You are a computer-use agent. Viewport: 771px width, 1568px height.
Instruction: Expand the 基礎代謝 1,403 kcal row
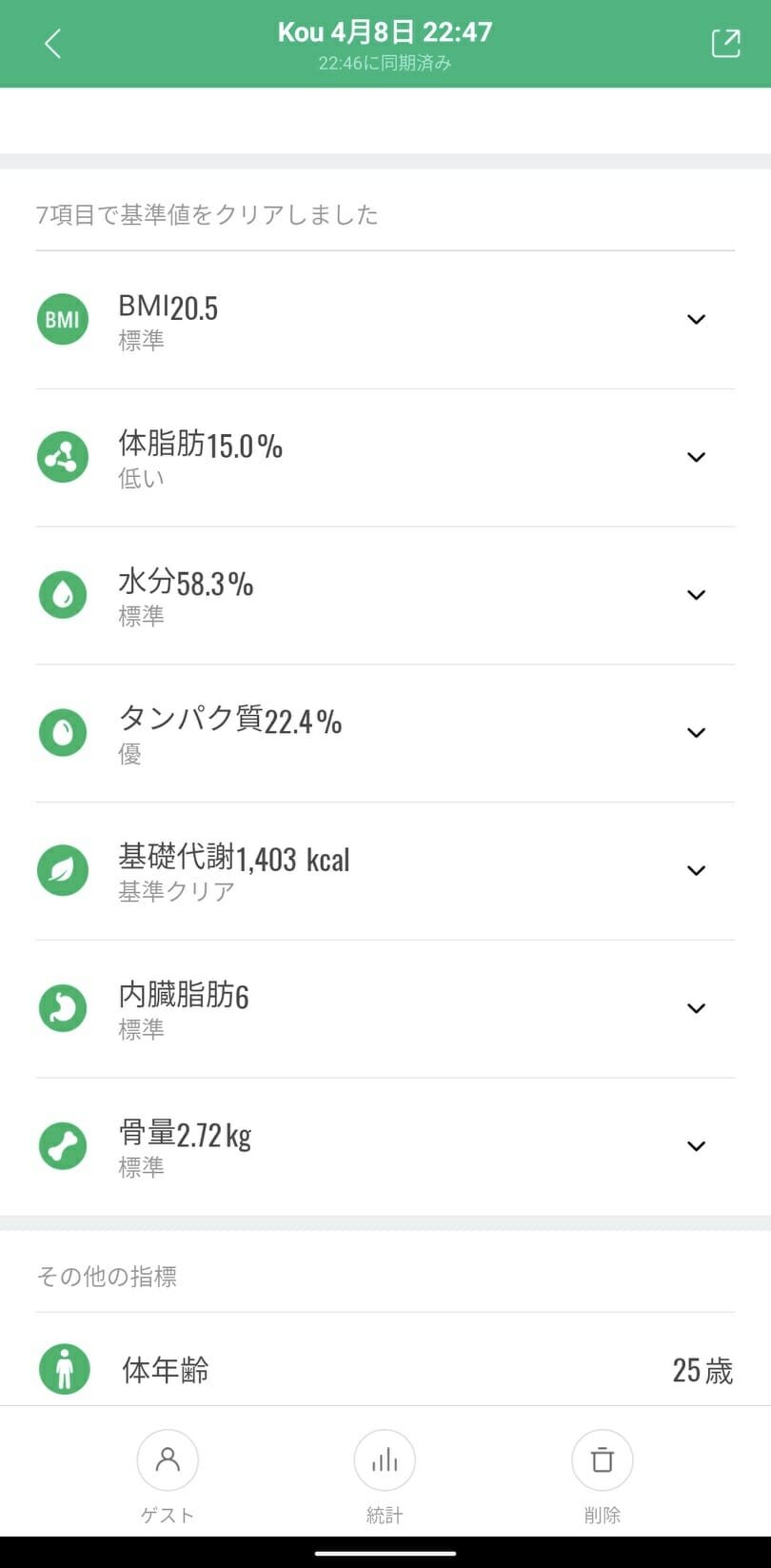[x=385, y=871]
